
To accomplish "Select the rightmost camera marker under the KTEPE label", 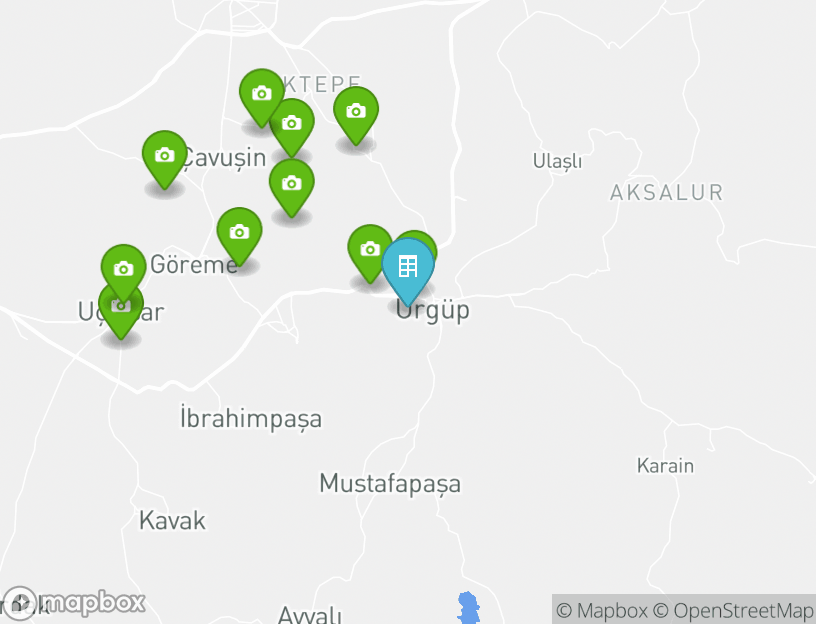I will click(355, 111).
